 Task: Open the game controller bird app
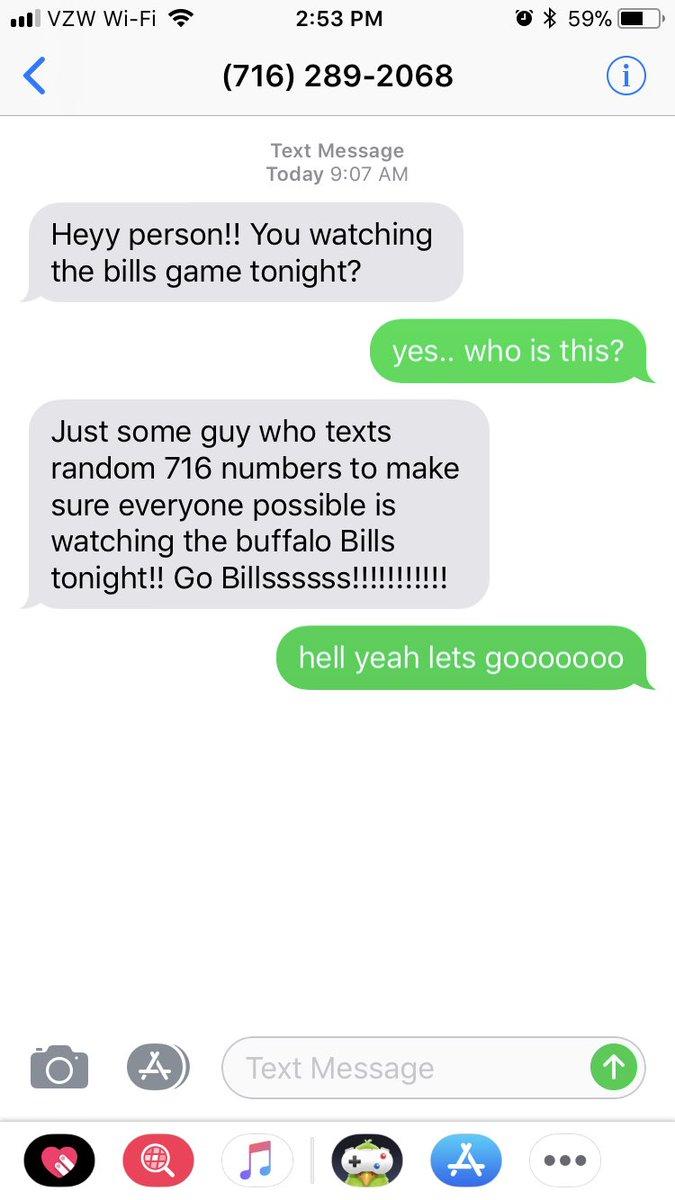click(367, 1161)
